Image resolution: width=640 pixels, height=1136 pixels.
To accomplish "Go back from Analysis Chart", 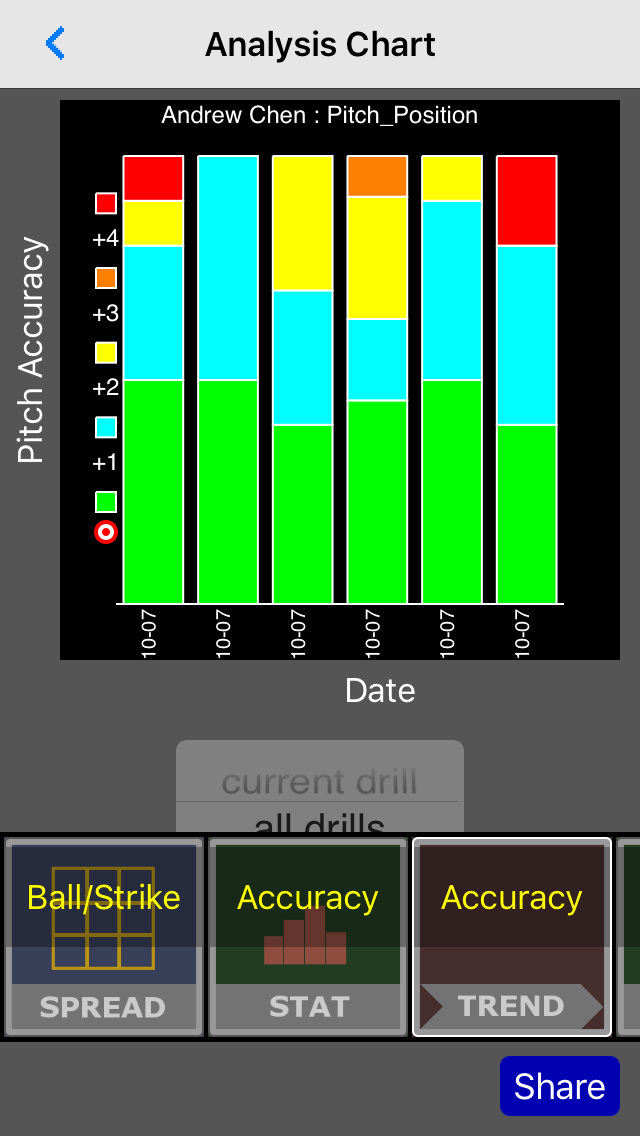I will [x=55, y=43].
